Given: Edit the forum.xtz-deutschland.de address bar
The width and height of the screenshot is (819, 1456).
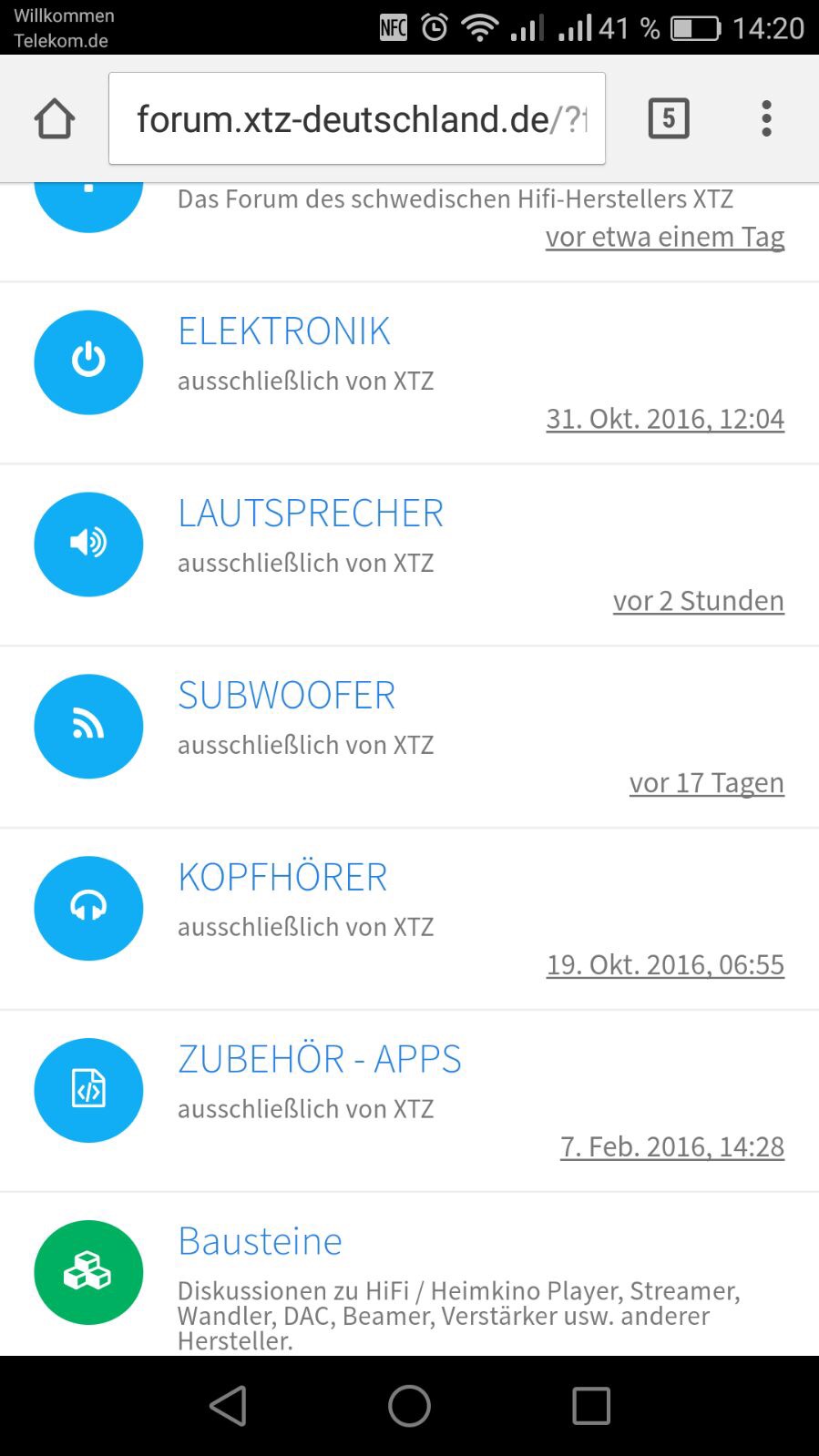Looking at the screenshot, I should 356,118.
